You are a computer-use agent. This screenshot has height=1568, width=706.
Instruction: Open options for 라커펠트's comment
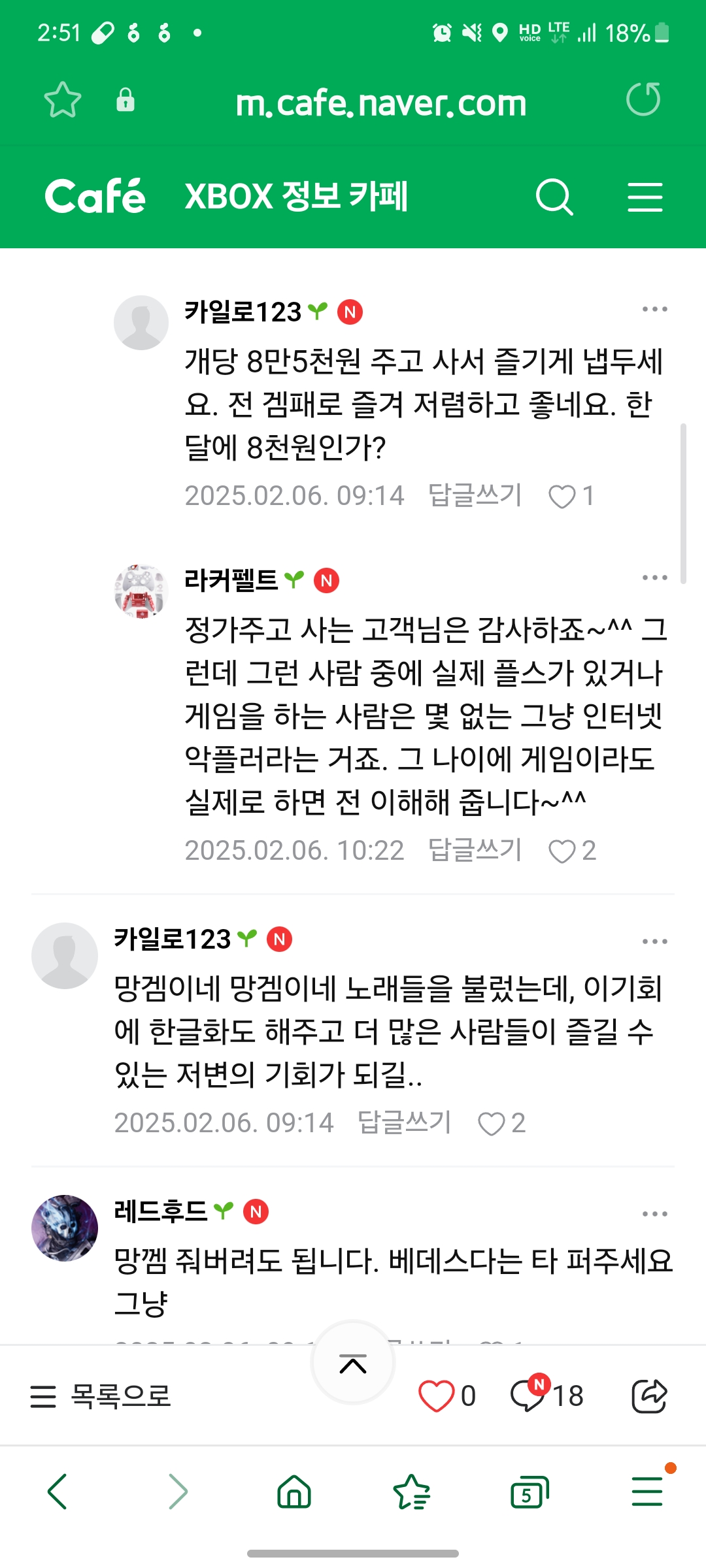(x=654, y=578)
